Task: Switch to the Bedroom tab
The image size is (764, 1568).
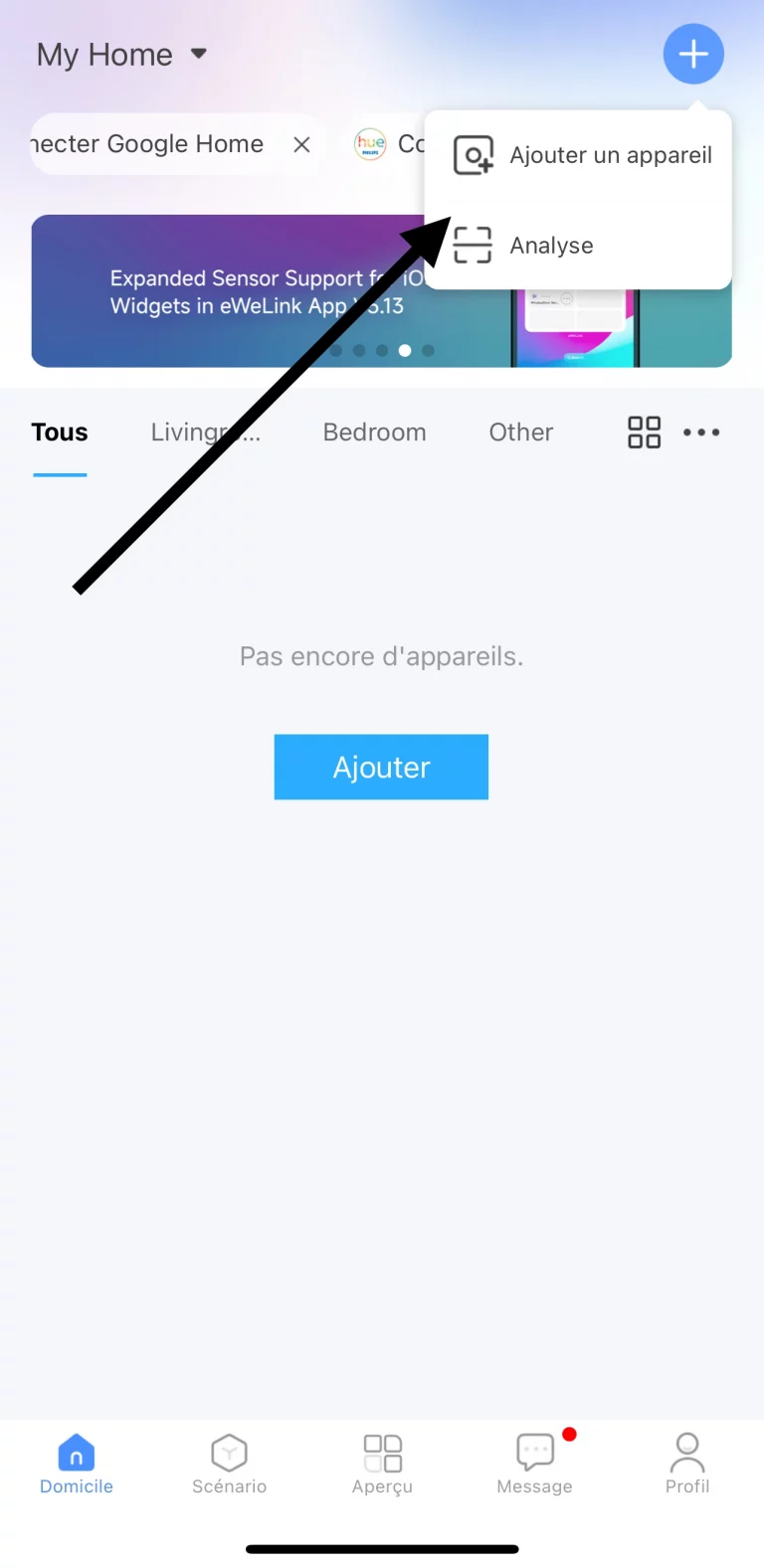Action: [374, 433]
